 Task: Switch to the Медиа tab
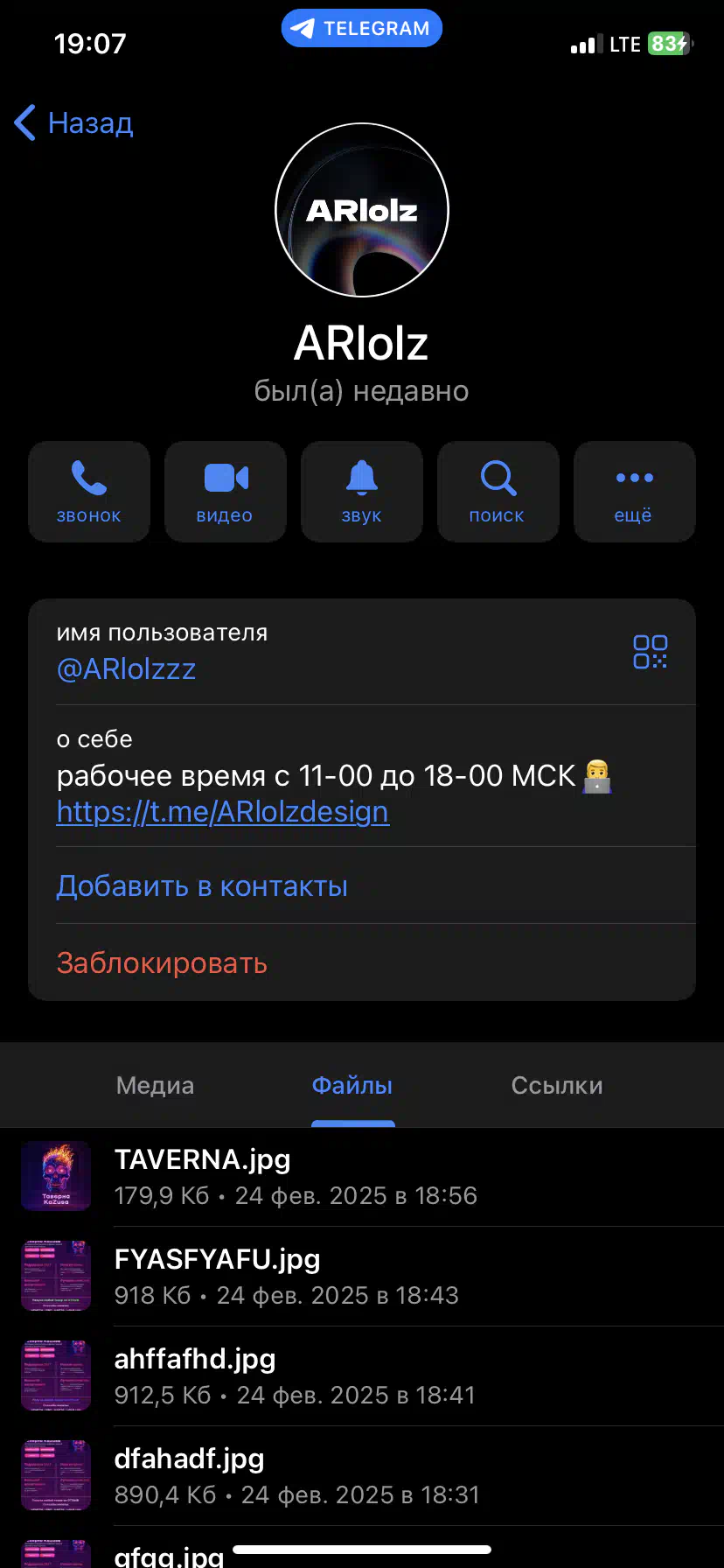point(155,1086)
